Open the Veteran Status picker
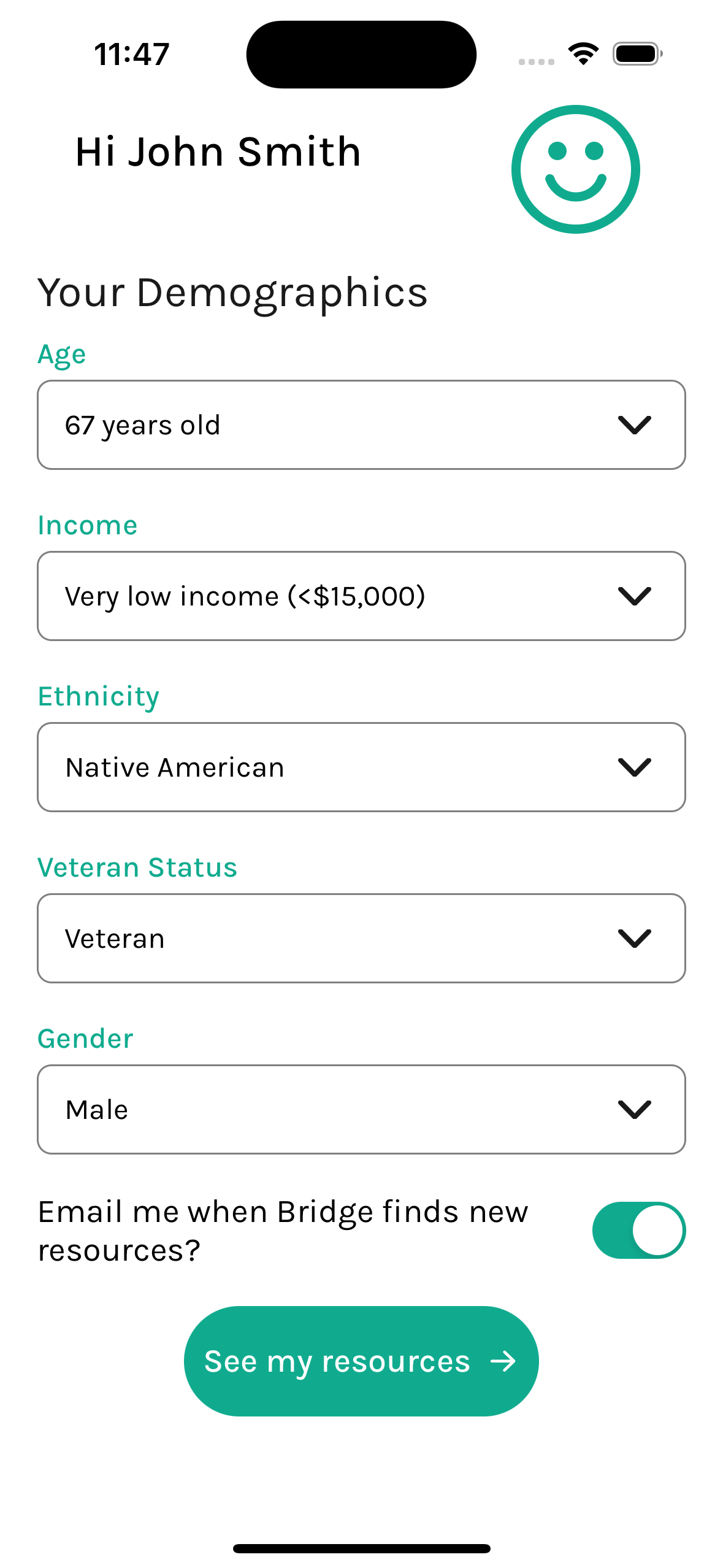This screenshot has height=1568, width=723. pyautogui.click(x=361, y=938)
